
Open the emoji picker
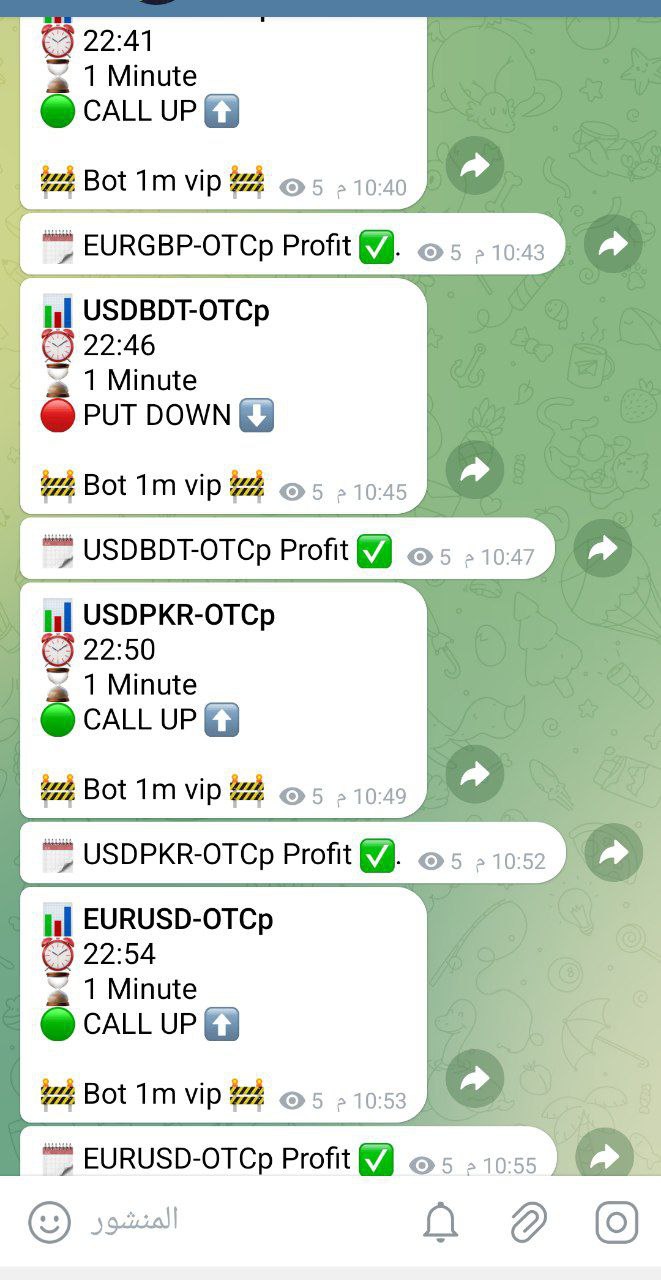[49, 1222]
